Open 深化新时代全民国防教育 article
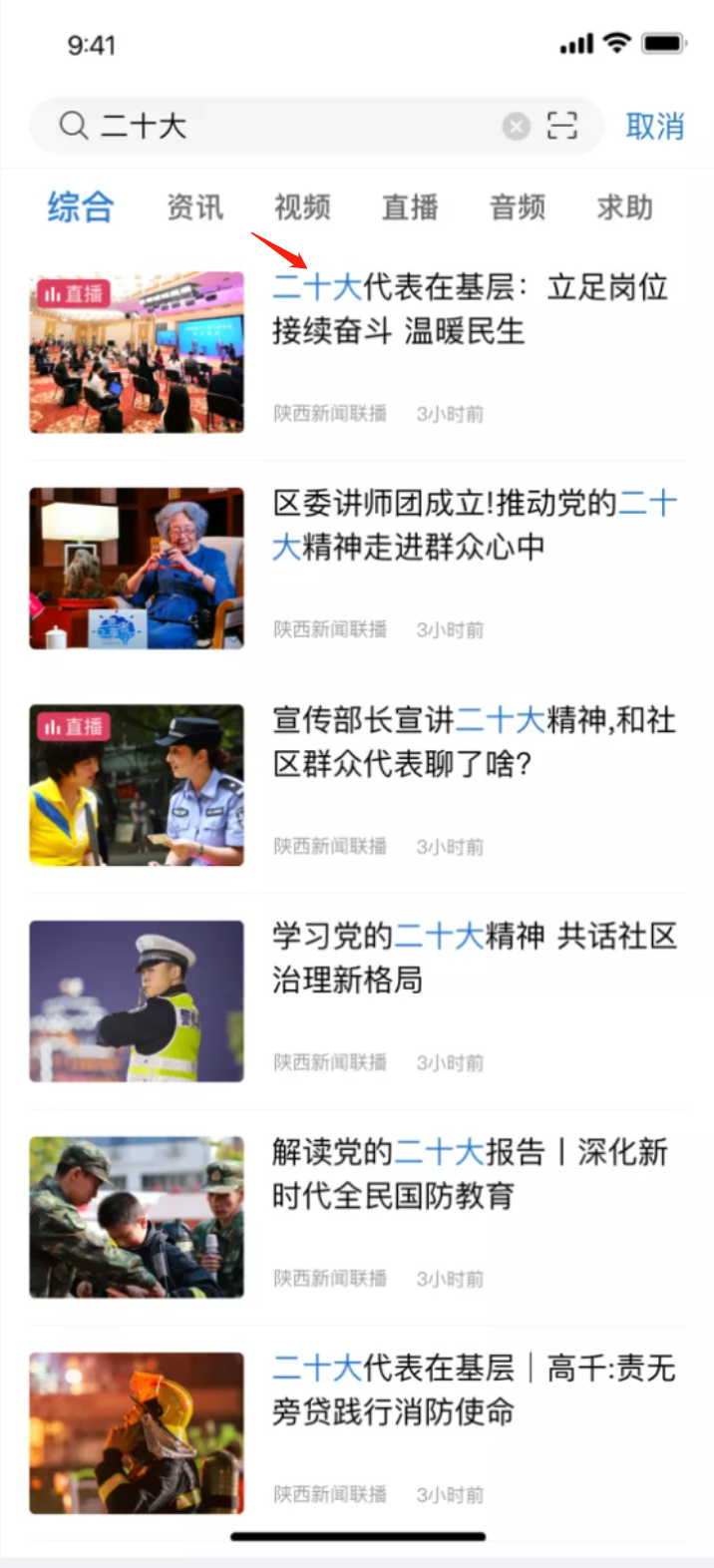The image size is (714, 1568). point(469,1173)
